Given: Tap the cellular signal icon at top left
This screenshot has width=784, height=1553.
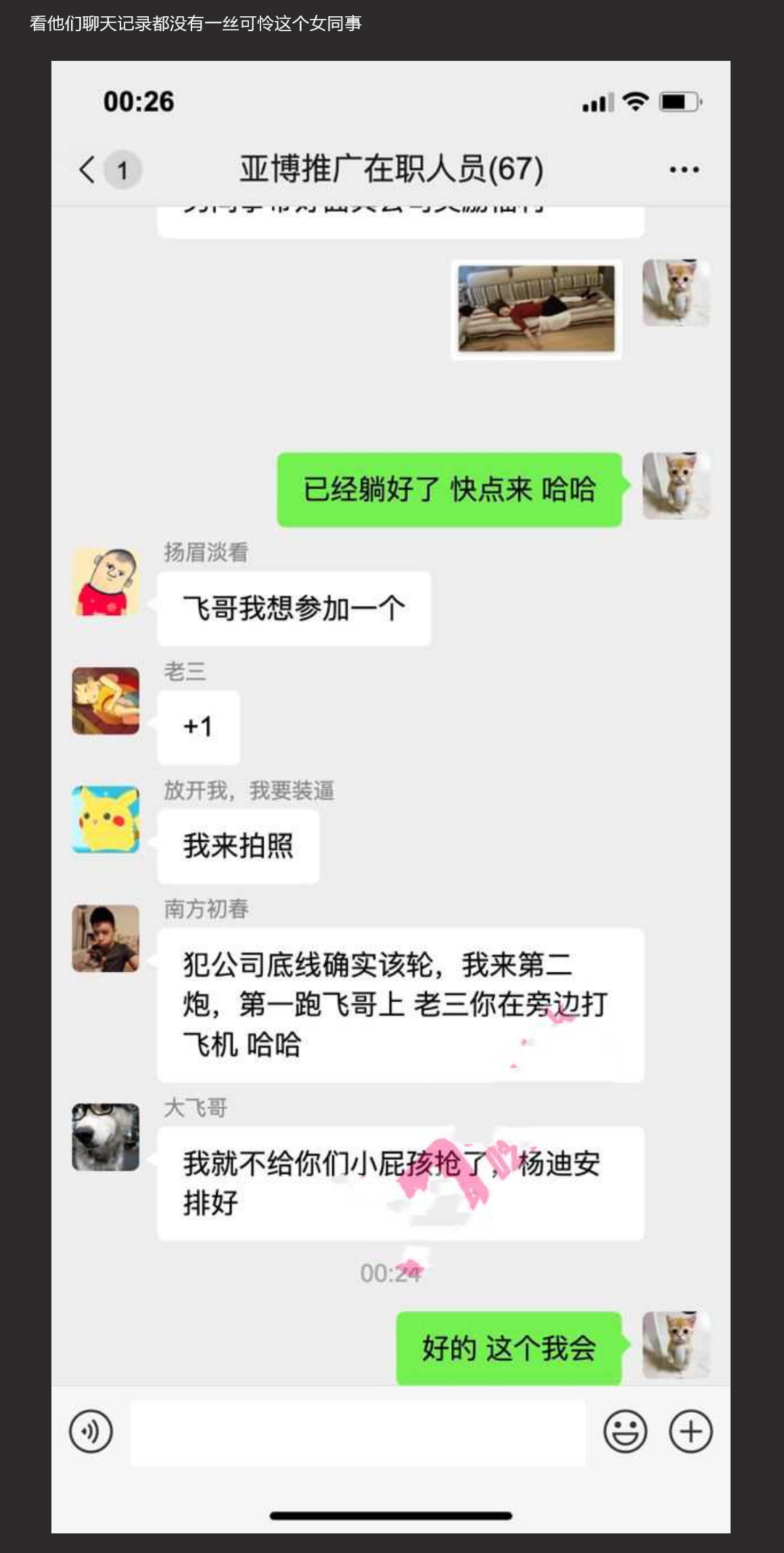Looking at the screenshot, I should (x=595, y=102).
